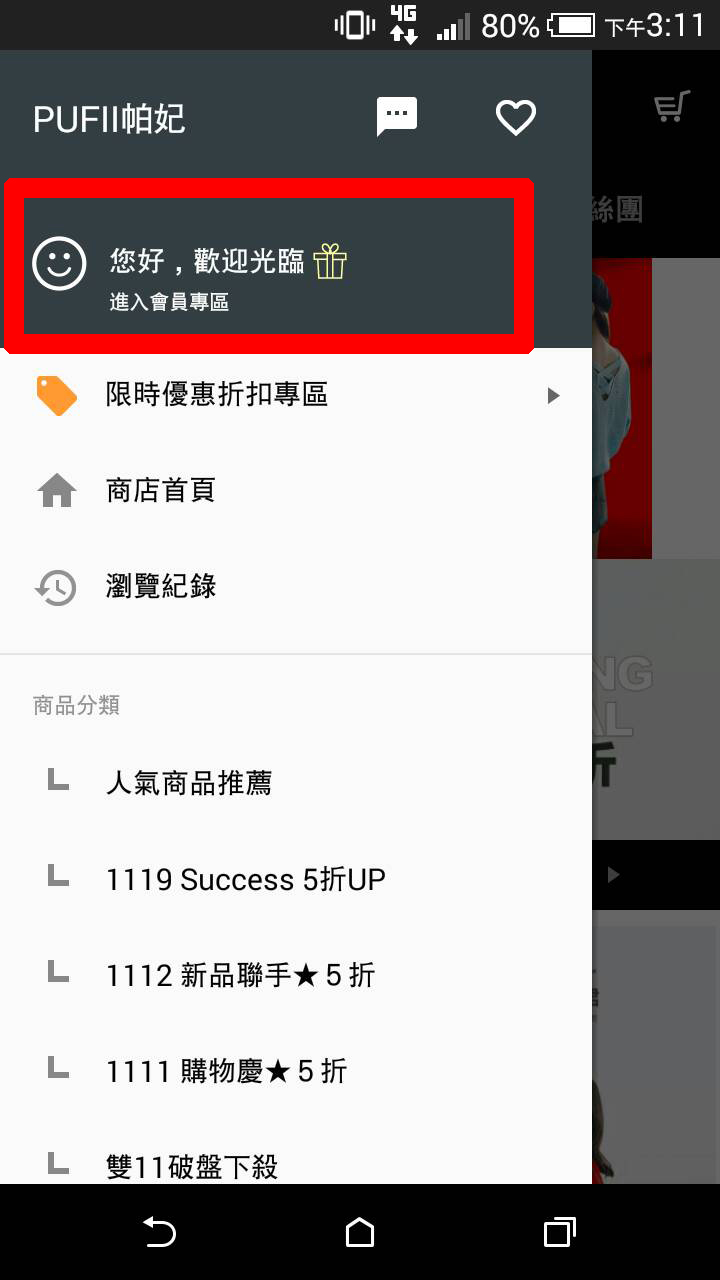Open the shopping cart icon
The width and height of the screenshot is (720, 1280).
(671, 106)
